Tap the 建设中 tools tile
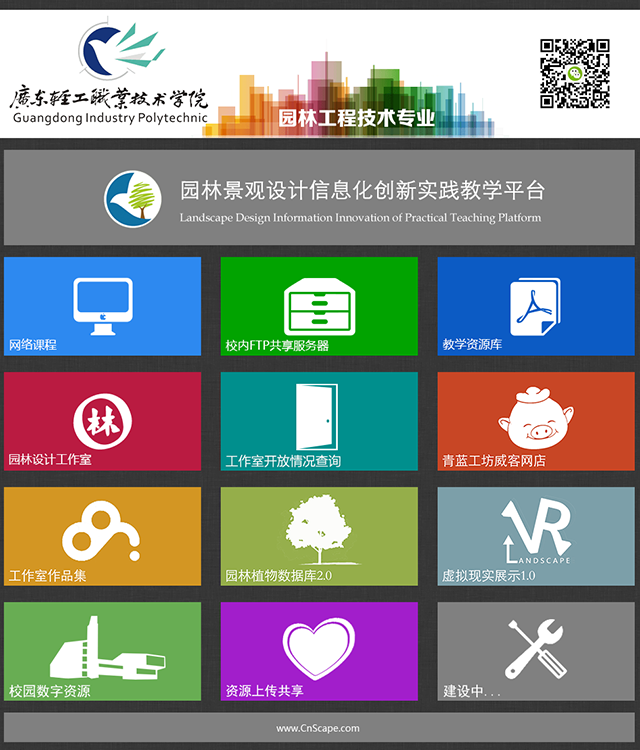This screenshot has height=750, width=640. (x=536, y=651)
